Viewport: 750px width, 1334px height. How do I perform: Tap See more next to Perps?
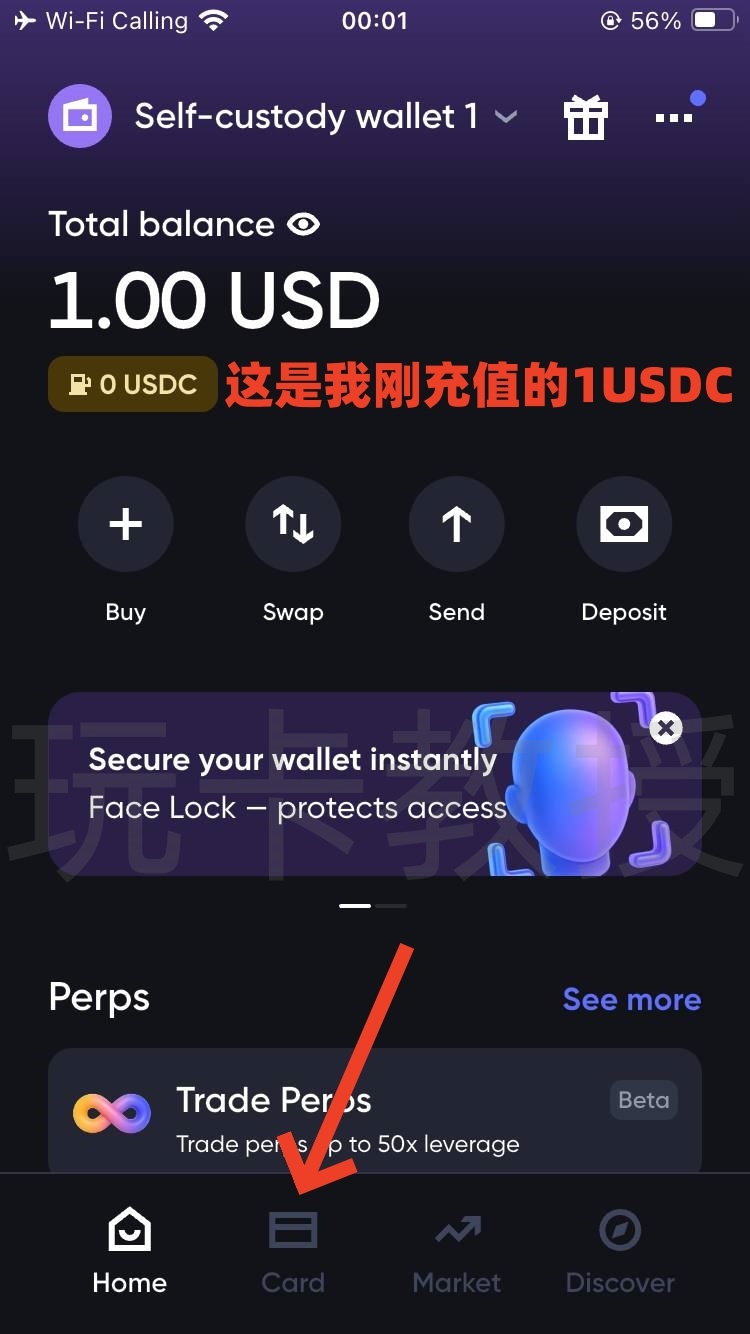(x=632, y=999)
